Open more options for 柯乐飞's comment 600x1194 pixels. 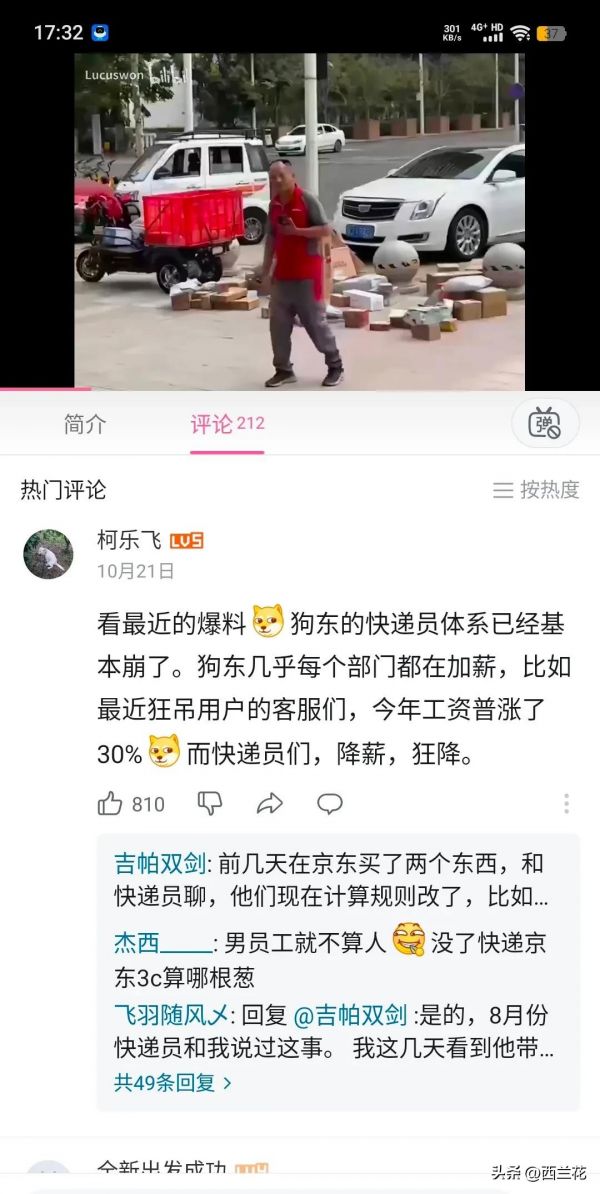coord(566,803)
